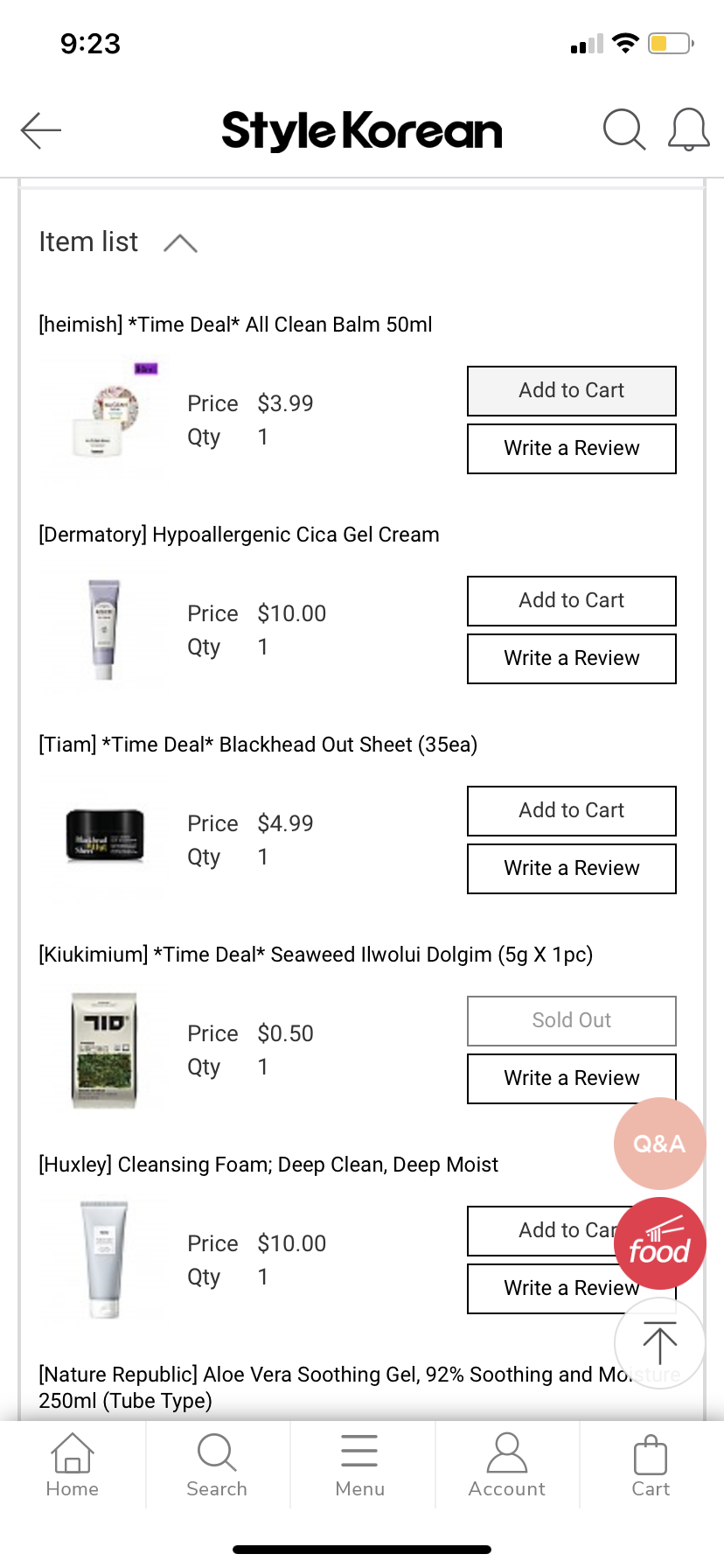Open the Q&A floating button
The width and height of the screenshot is (724, 1568).
click(659, 1143)
